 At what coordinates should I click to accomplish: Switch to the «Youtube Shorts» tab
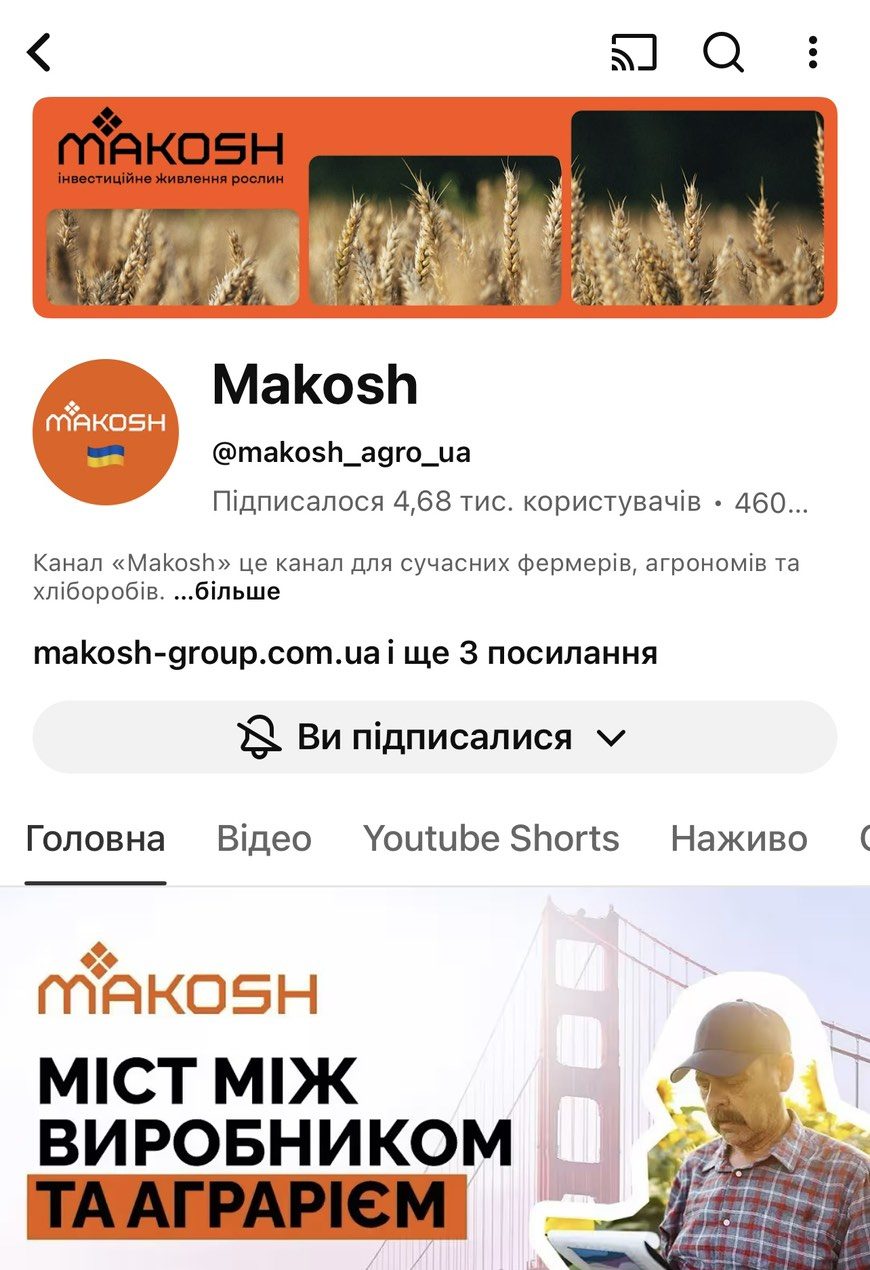491,838
